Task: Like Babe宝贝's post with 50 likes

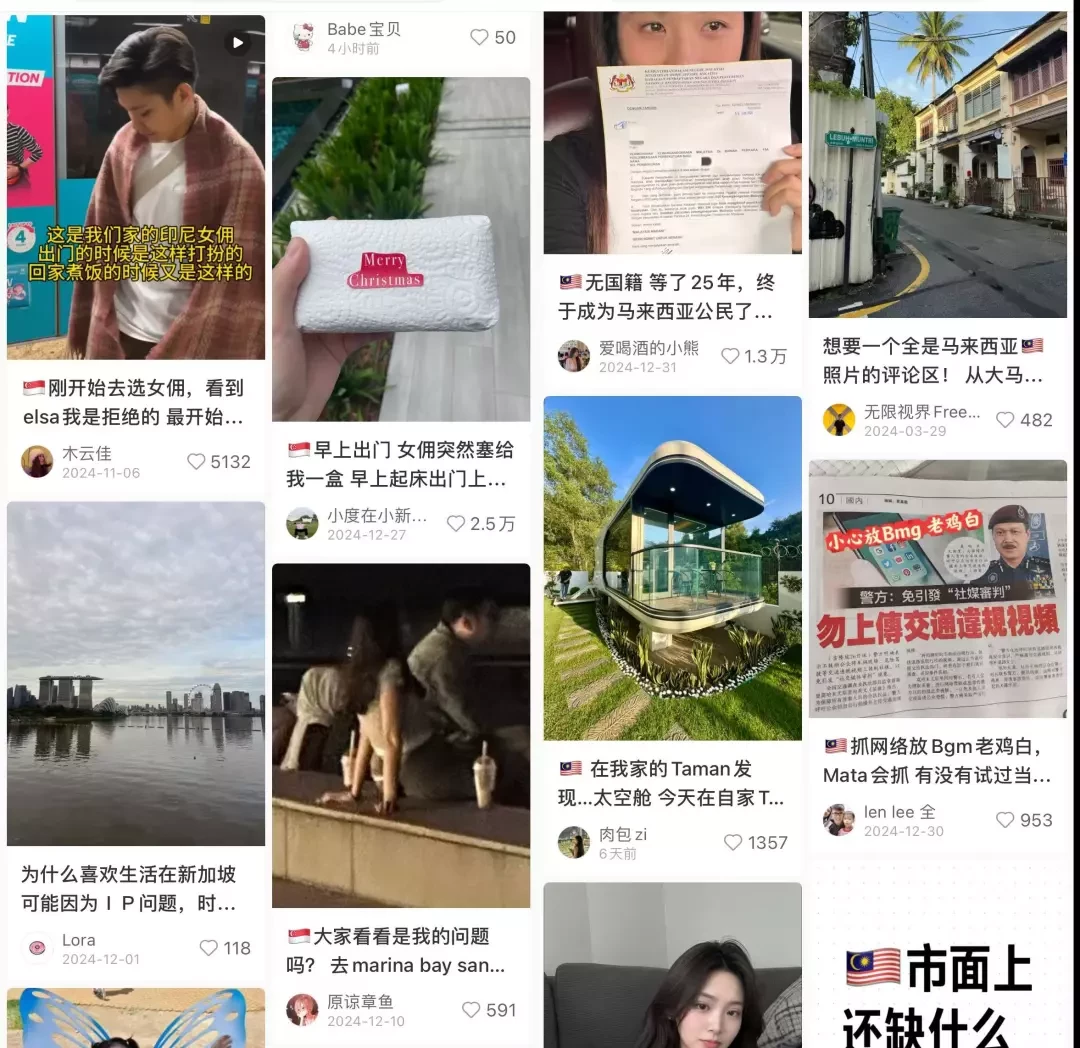Action: (480, 38)
